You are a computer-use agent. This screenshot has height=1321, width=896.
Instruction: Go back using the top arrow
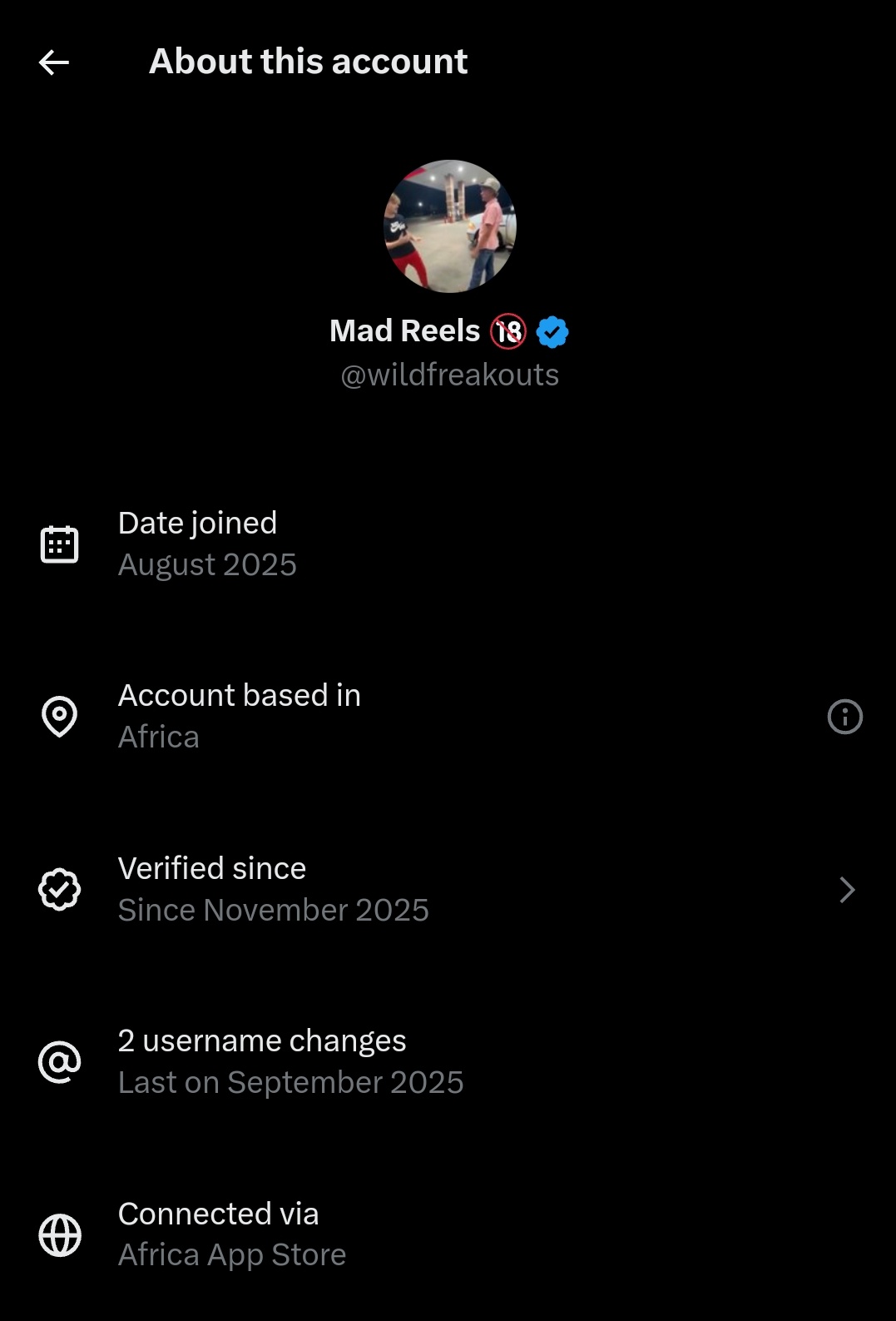click(54, 62)
